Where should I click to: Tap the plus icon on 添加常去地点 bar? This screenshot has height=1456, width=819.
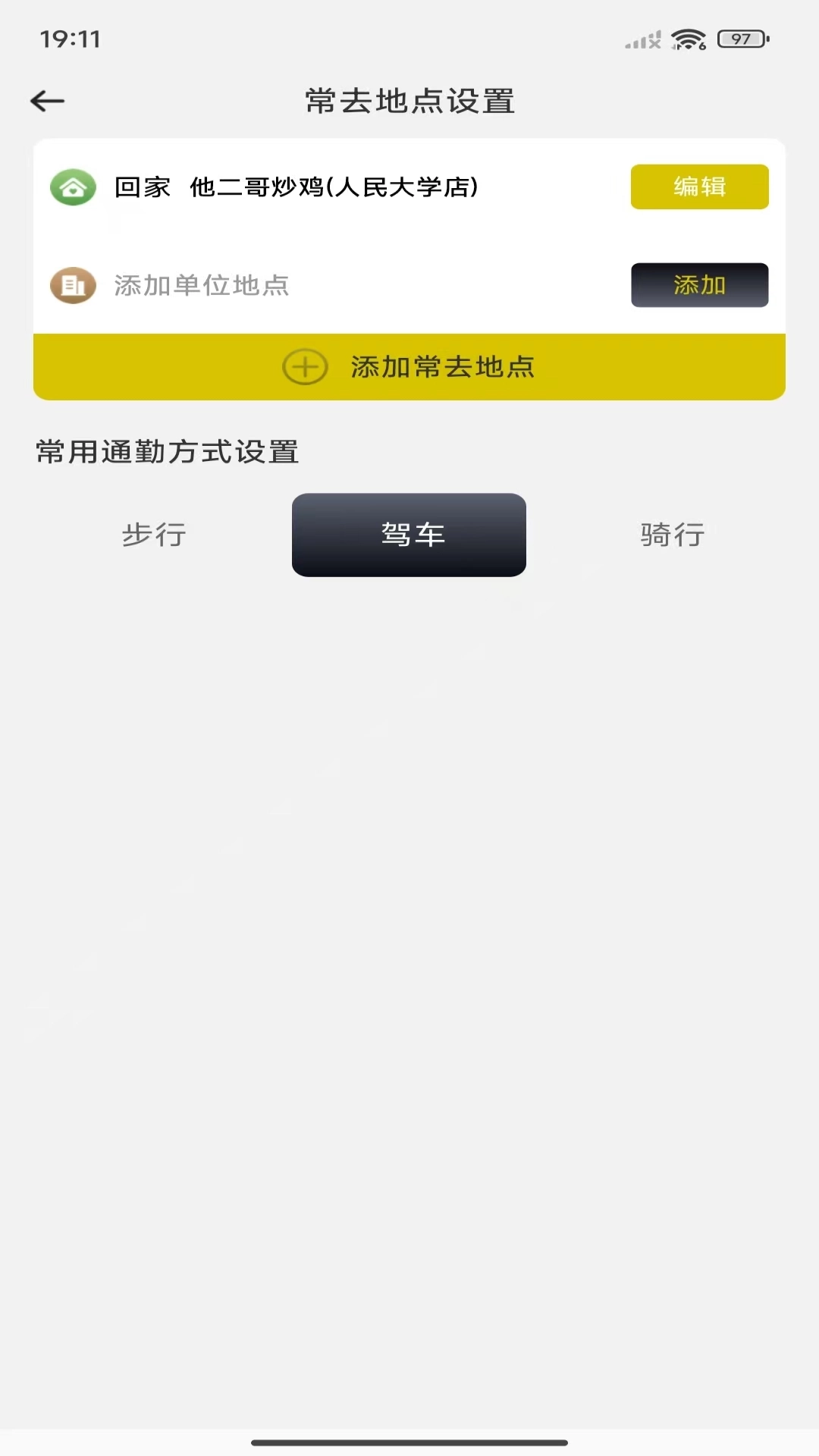(305, 366)
